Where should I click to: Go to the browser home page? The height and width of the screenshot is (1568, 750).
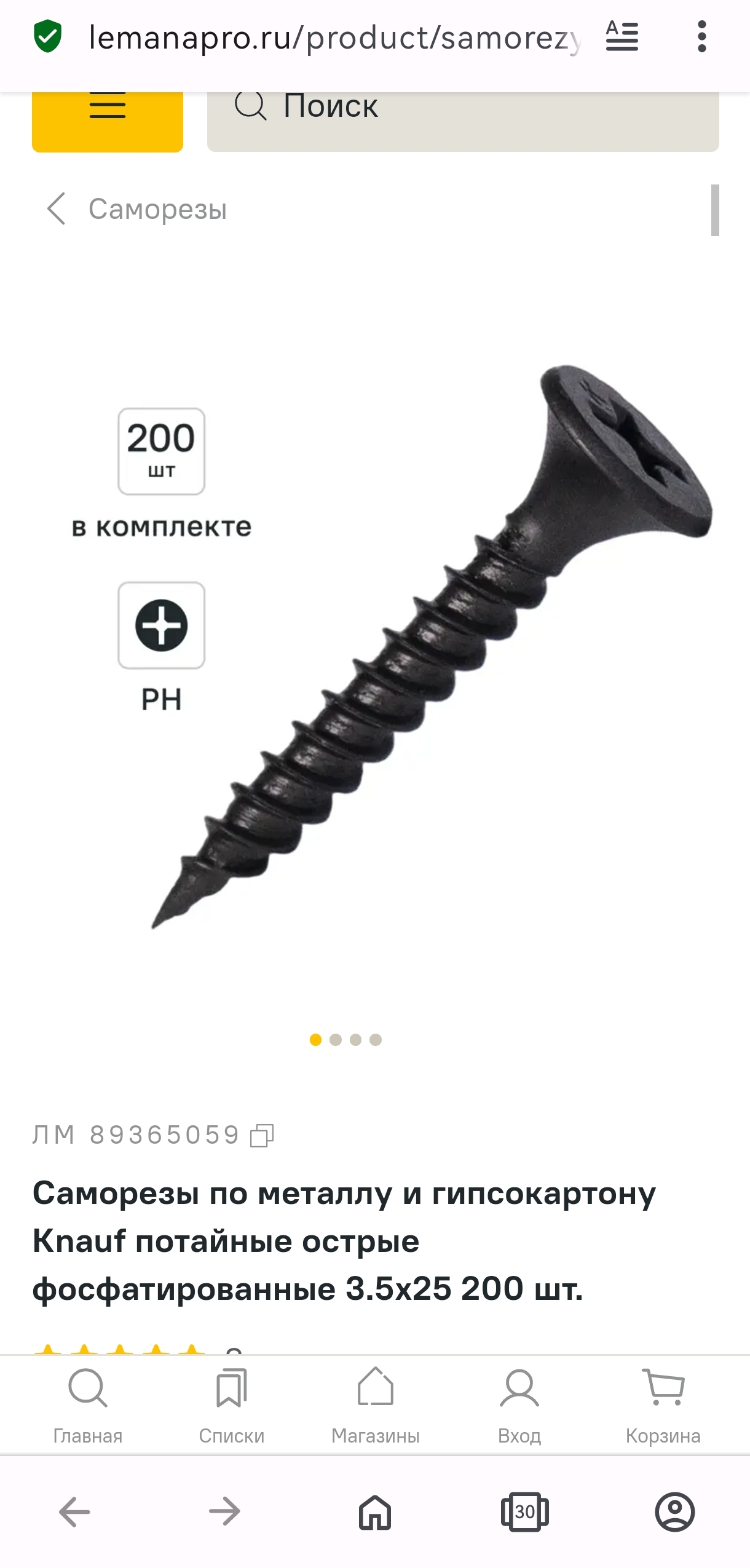point(375,1511)
